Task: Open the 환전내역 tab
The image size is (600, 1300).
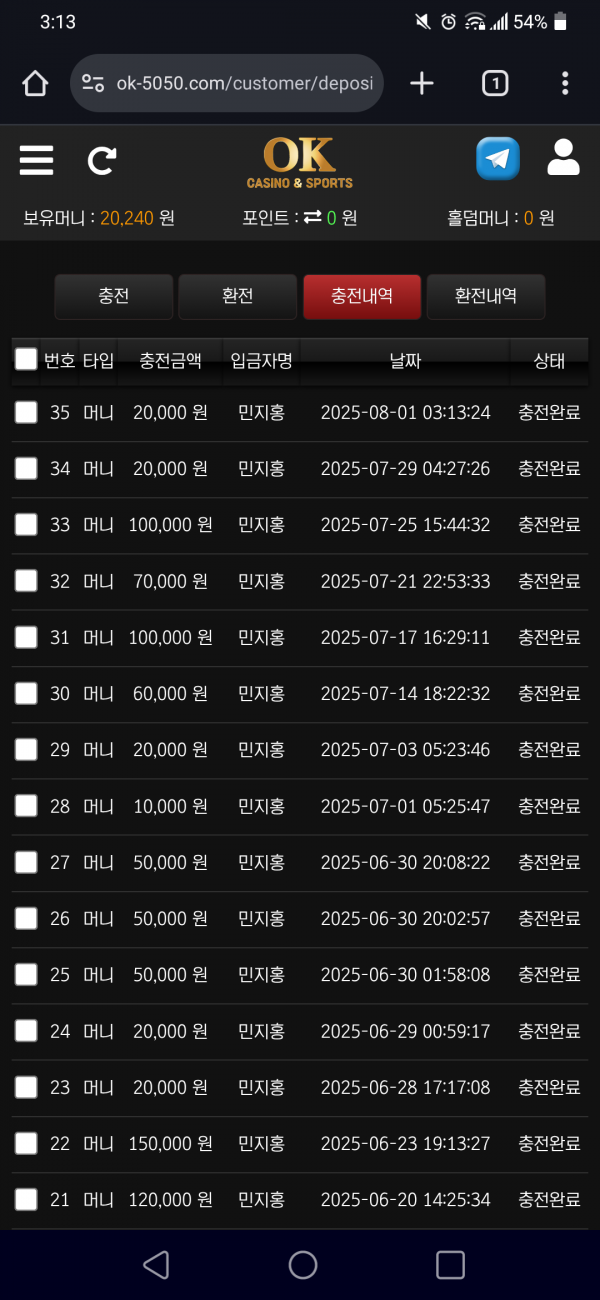Action: pos(486,297)
